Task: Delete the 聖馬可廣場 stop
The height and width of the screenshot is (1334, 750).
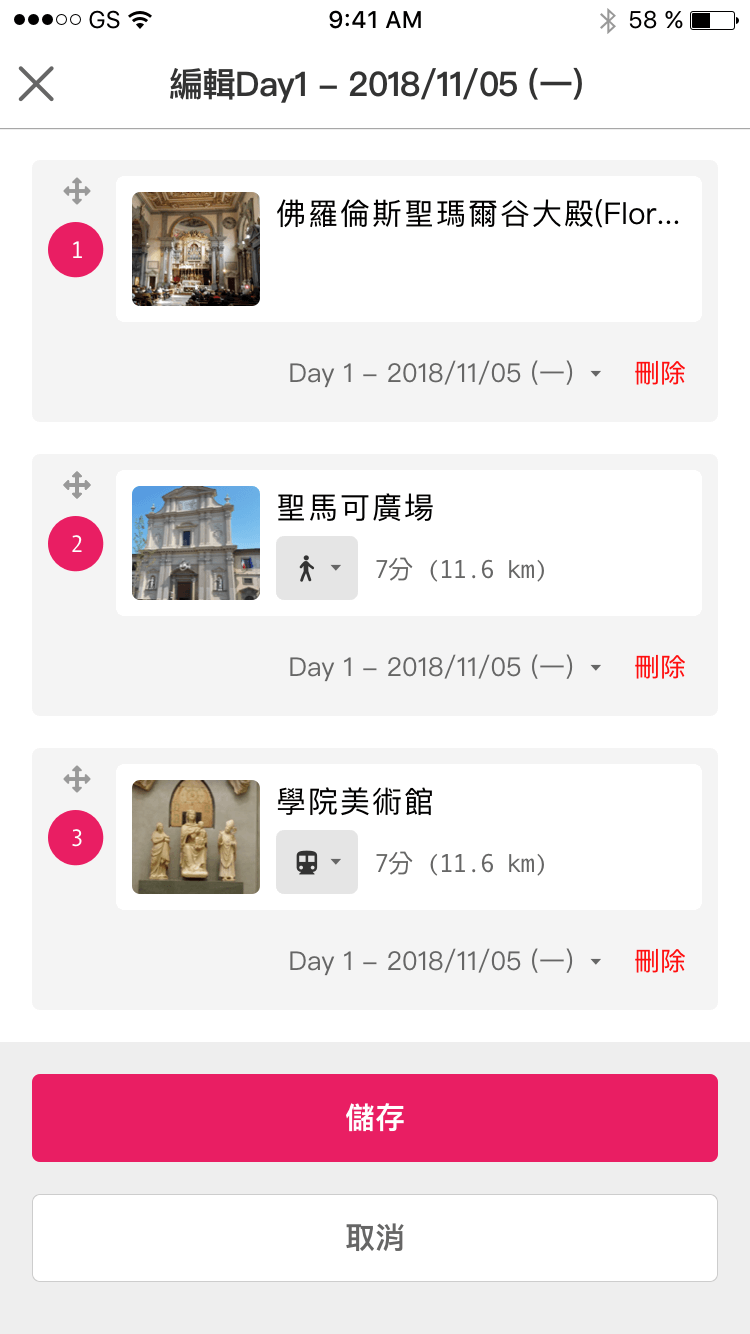Action: point(660,667)
